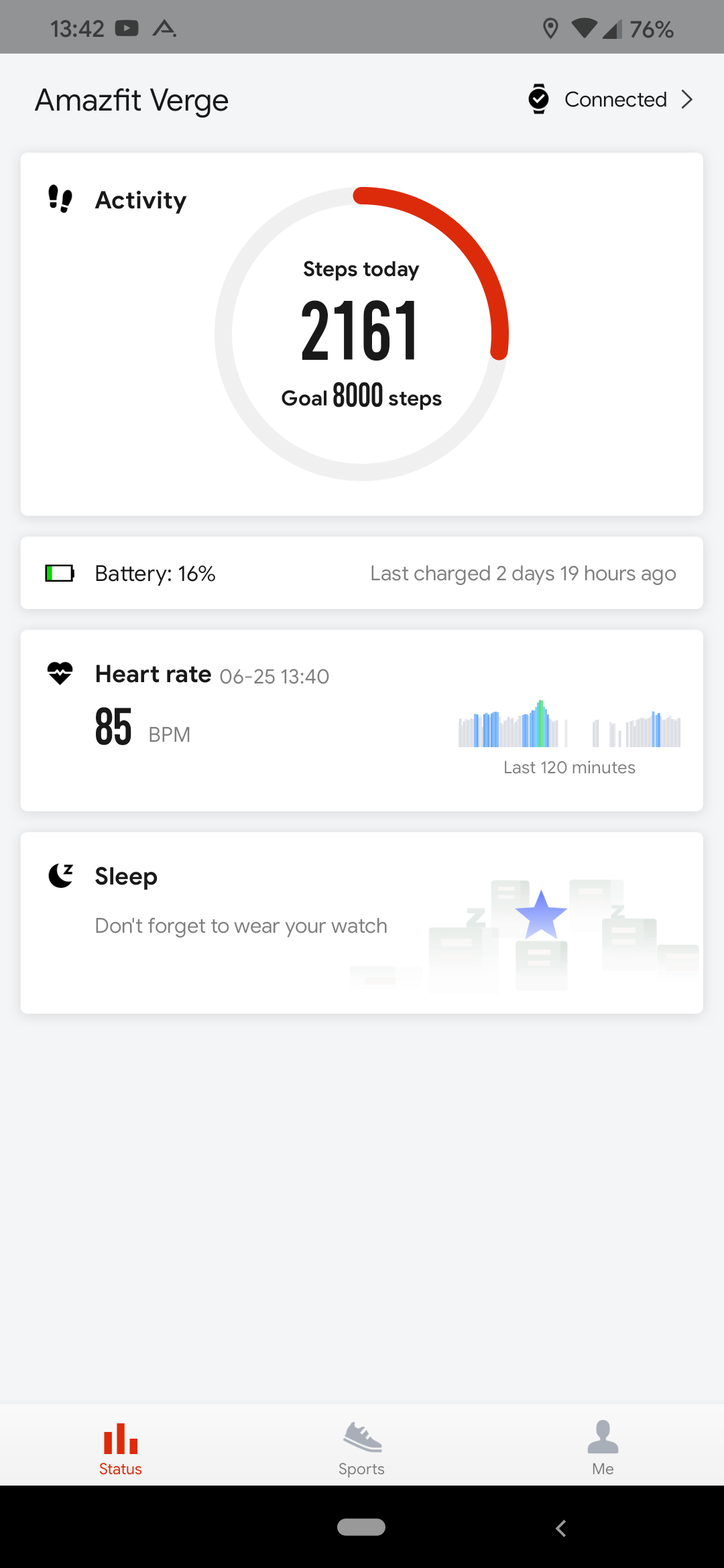Open the Battery details card
The height and width of the screenshot is (1568, 724).
click(x=362, y=573)
